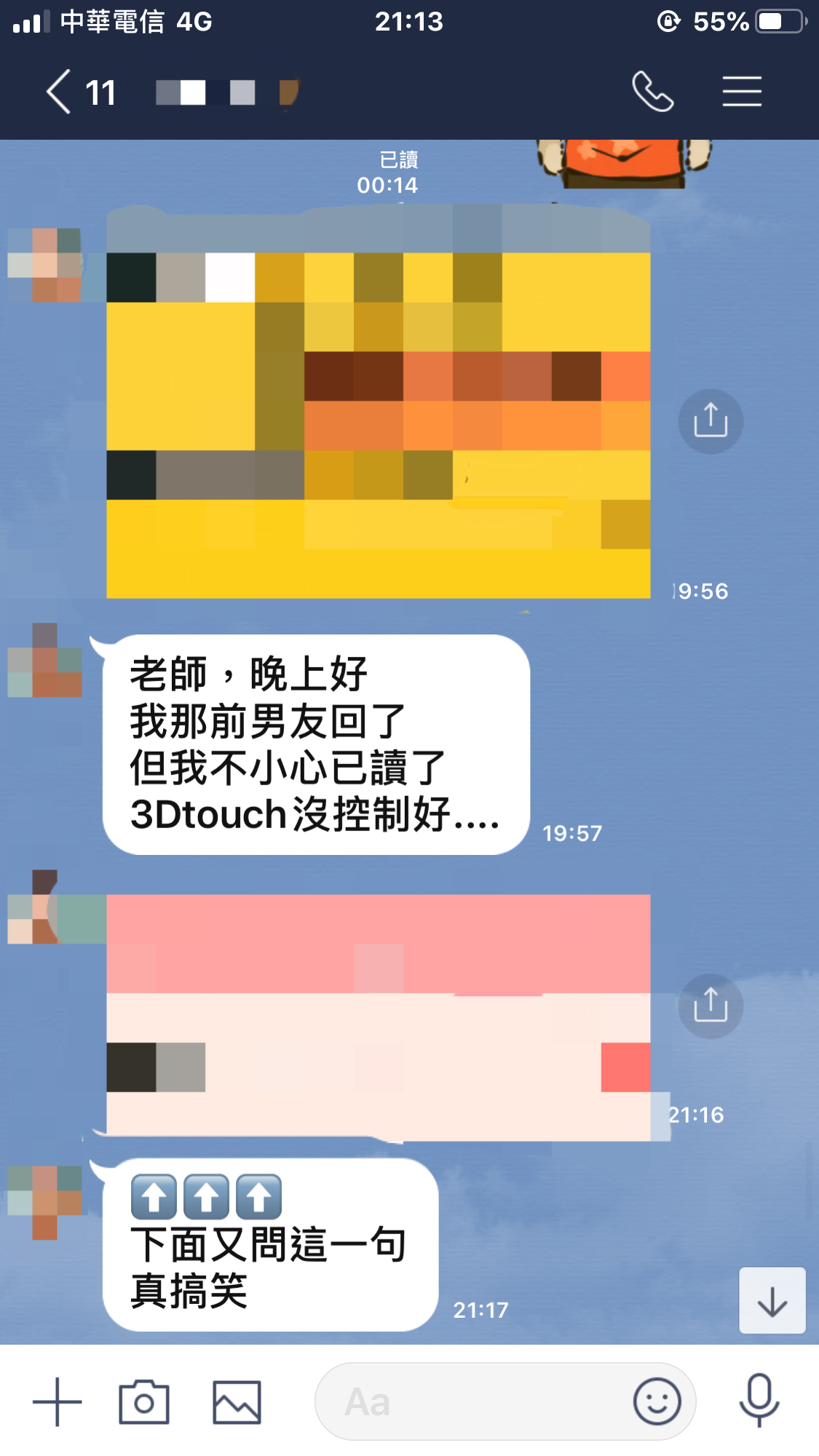Go back to the chat list

pyautogui.click(x=60, y=92)
